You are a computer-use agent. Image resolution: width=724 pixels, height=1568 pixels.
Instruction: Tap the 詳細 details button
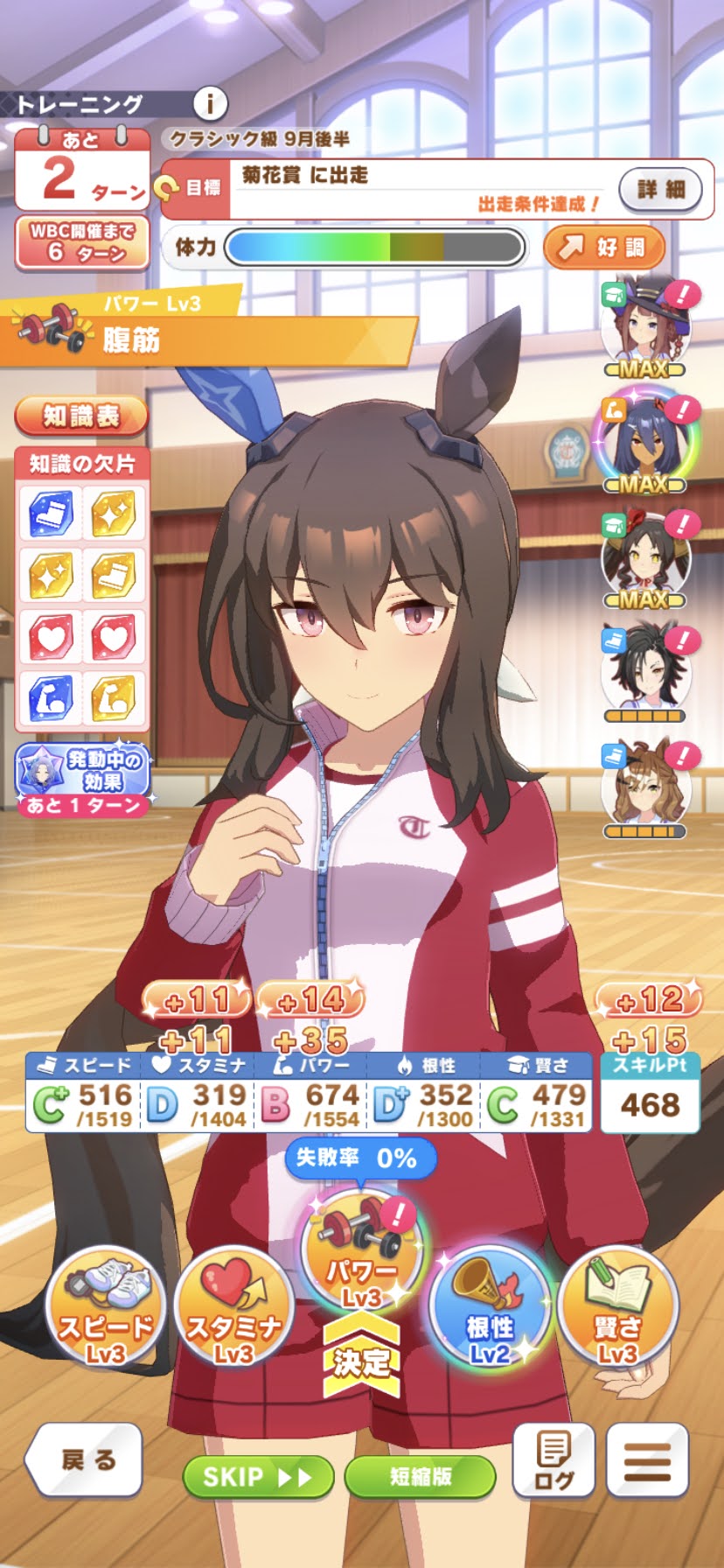tap(660, 189)
